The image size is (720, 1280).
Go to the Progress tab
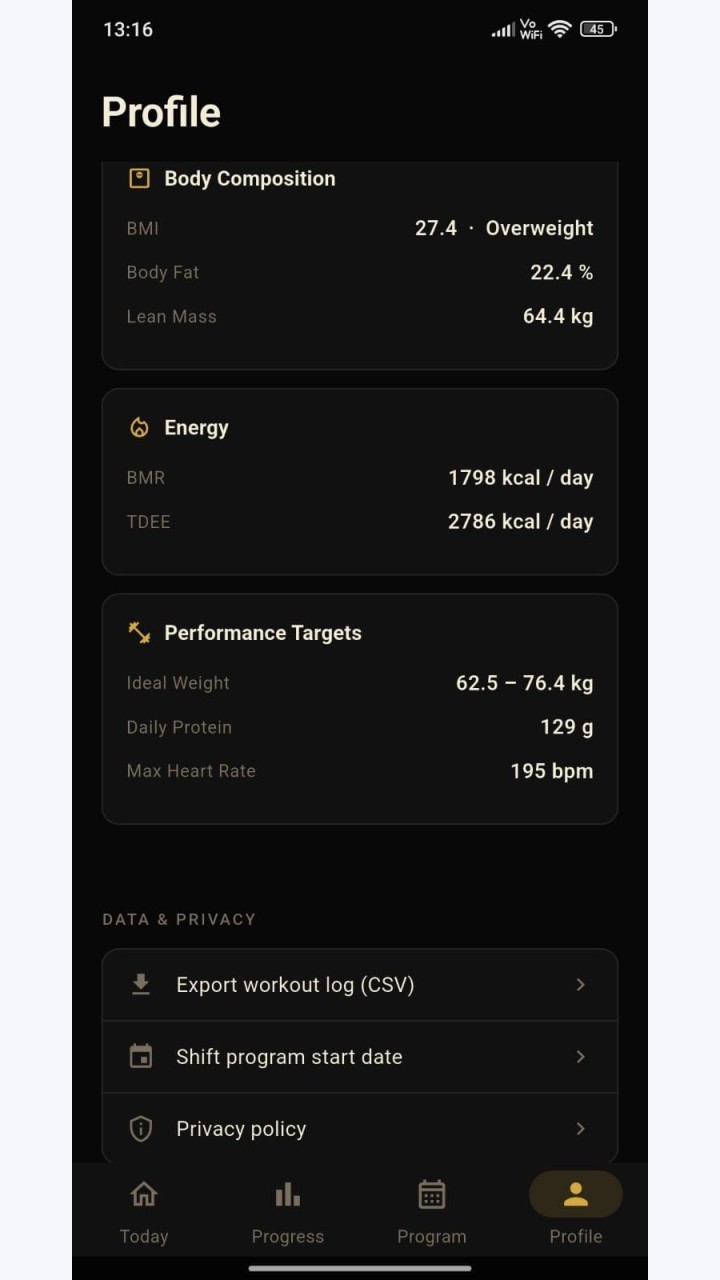click(x=288, y=1210)
